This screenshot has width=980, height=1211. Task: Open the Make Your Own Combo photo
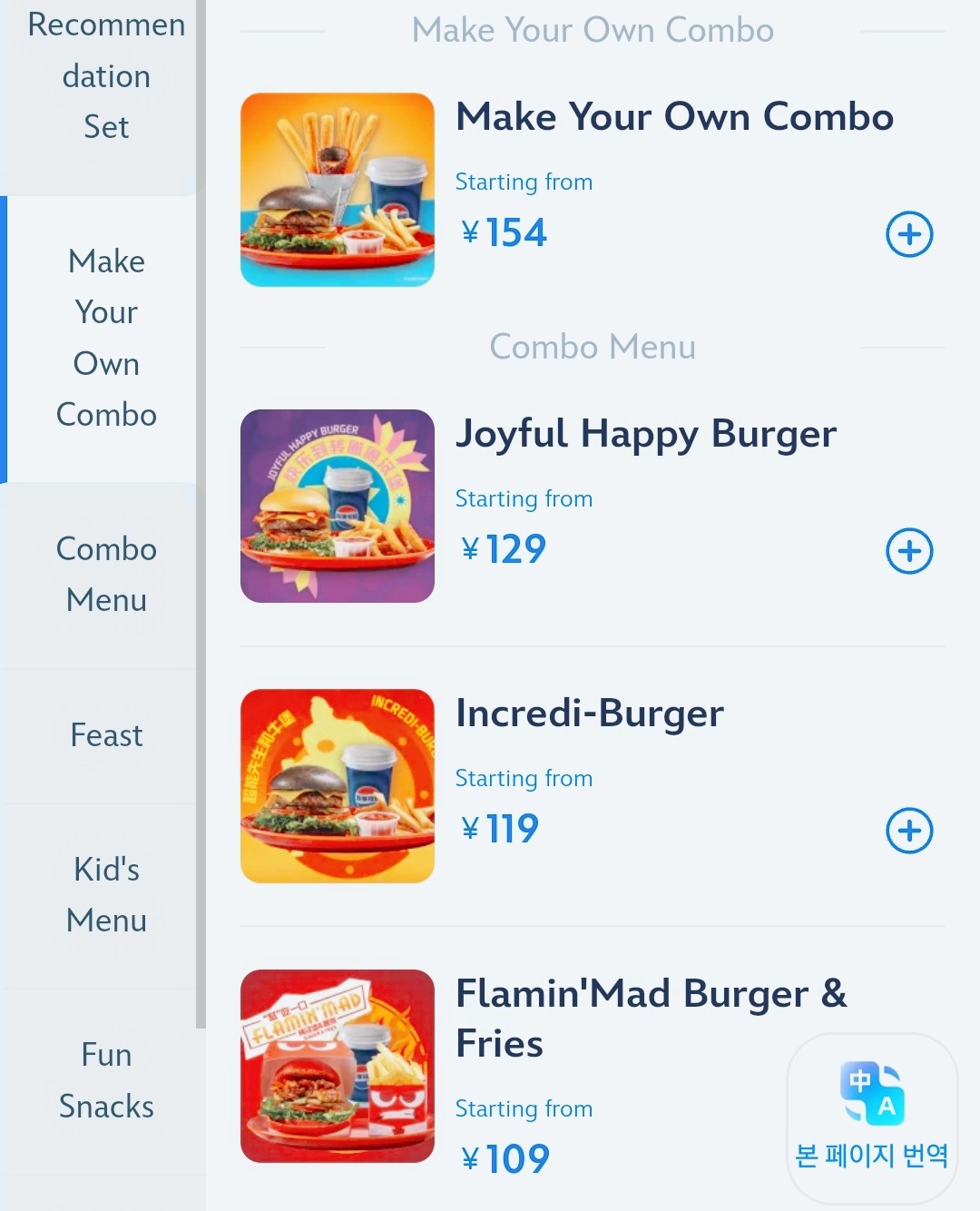pos(338,190)
